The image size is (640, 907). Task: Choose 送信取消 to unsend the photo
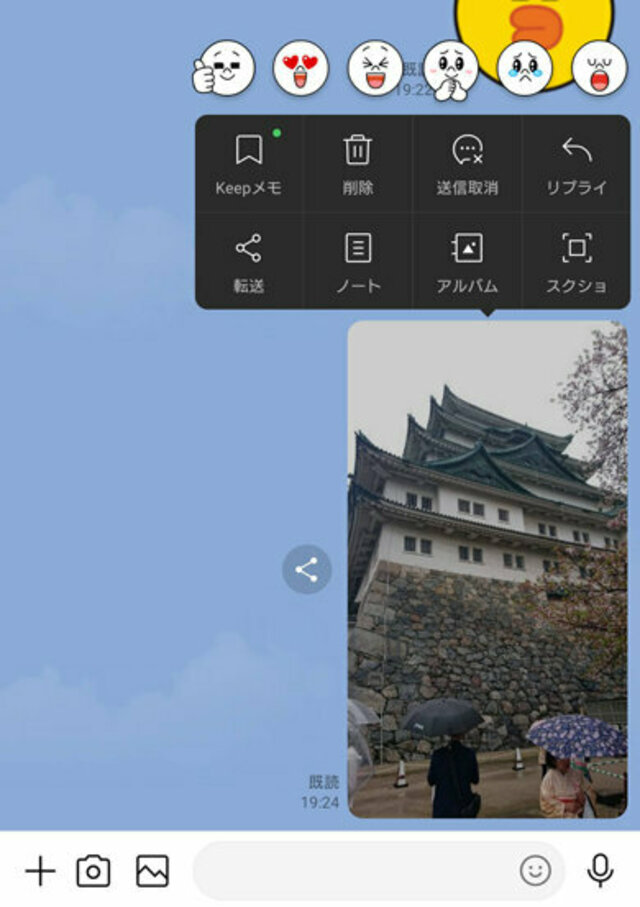467,164
